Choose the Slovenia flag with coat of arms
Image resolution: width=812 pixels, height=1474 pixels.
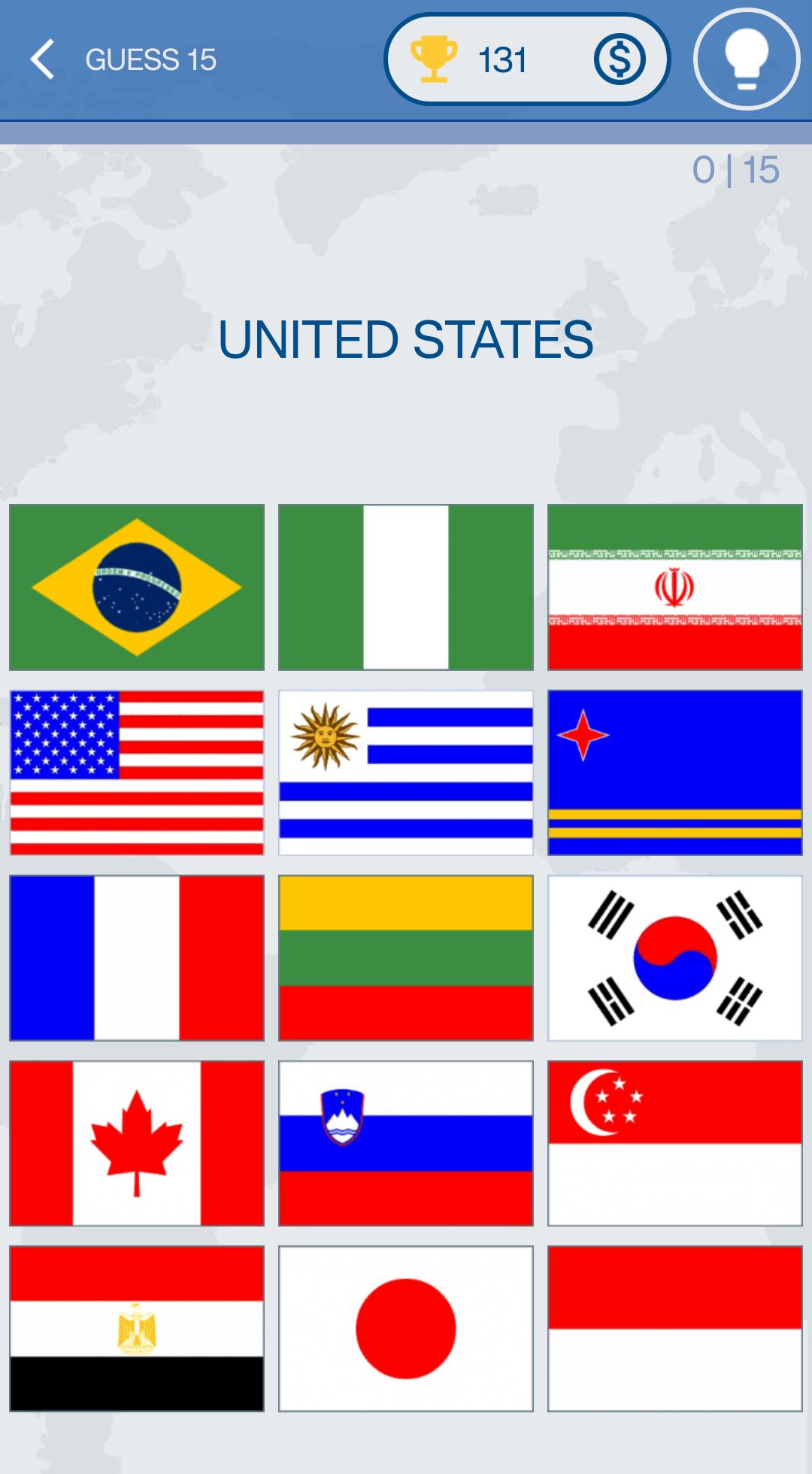406,1143
